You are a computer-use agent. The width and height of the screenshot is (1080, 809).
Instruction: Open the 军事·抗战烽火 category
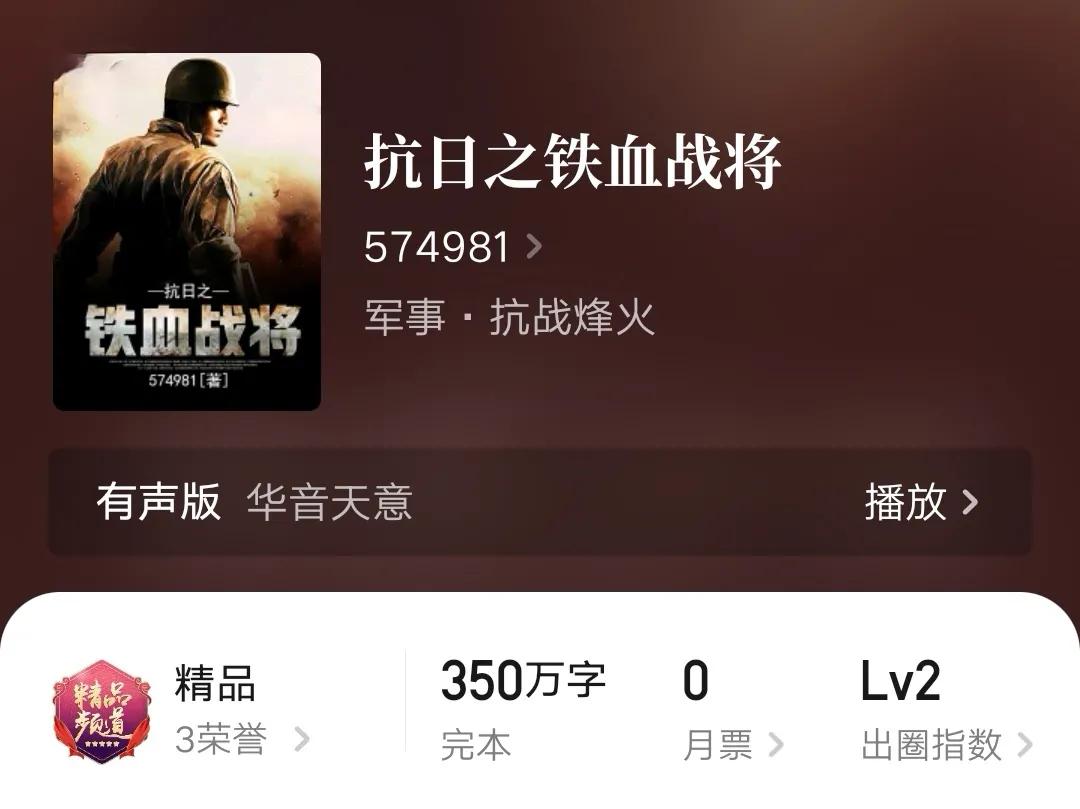coord(508,318)
